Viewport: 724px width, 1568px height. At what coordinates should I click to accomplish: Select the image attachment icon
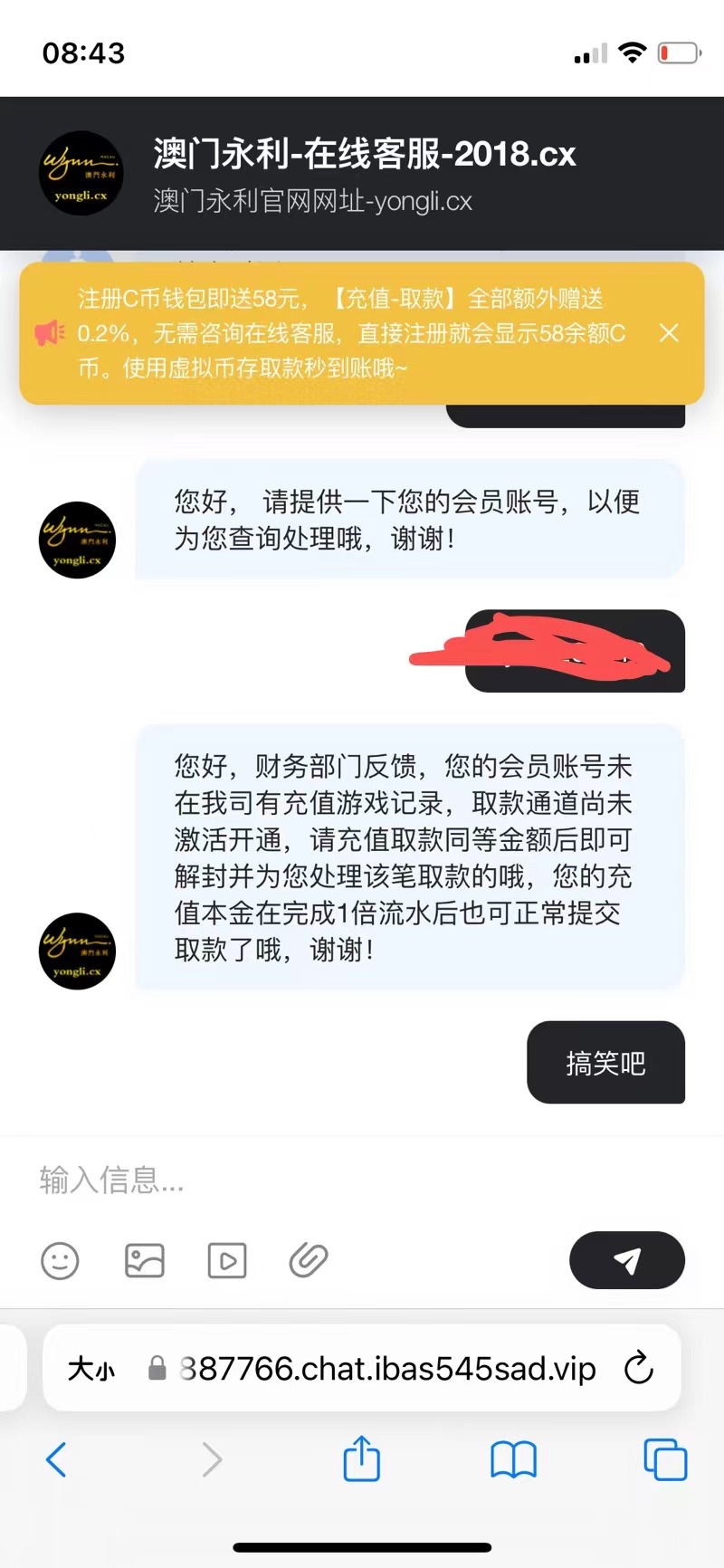(144, 1259)
